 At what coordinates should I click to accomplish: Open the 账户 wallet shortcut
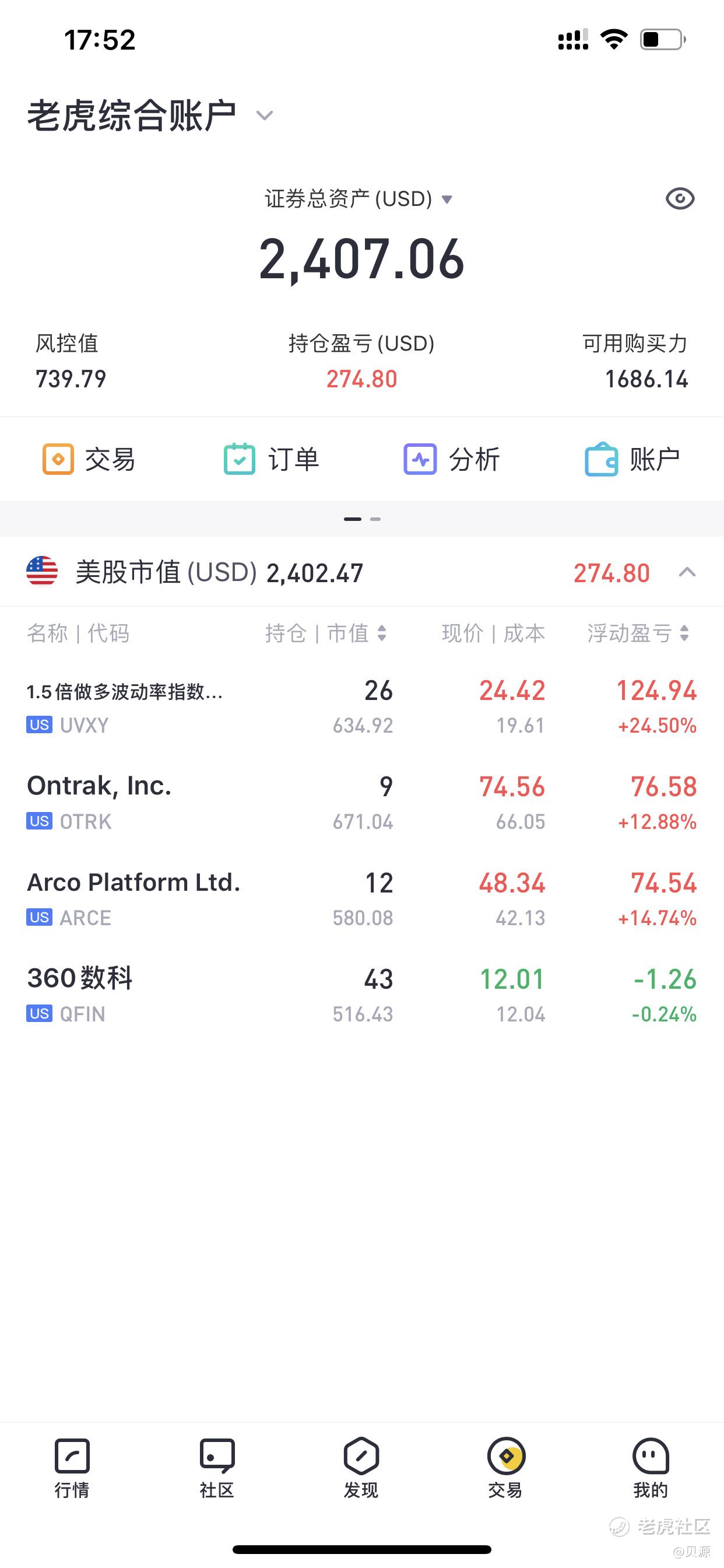[632, 459]
